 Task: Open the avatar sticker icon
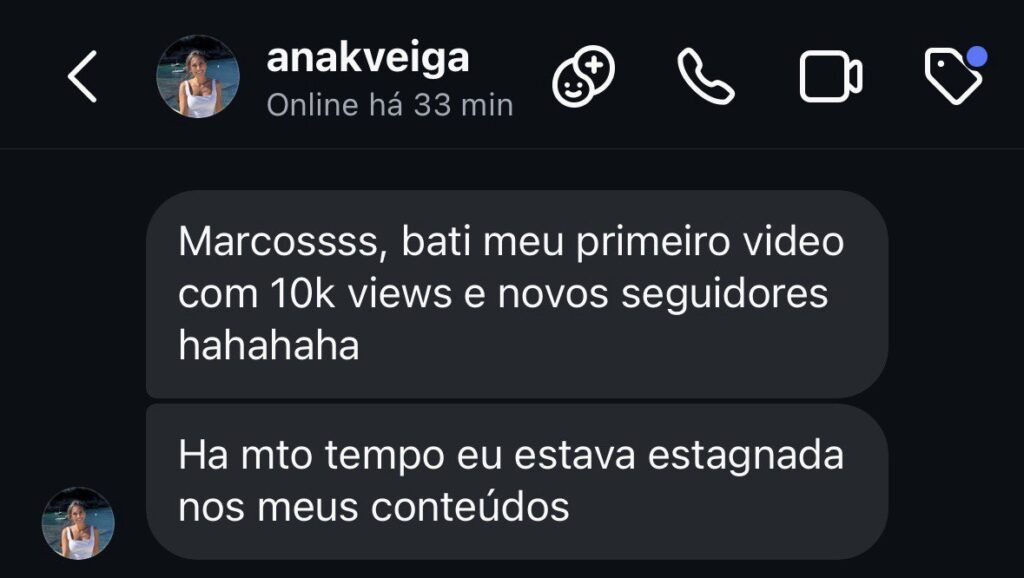pos(583,77)
